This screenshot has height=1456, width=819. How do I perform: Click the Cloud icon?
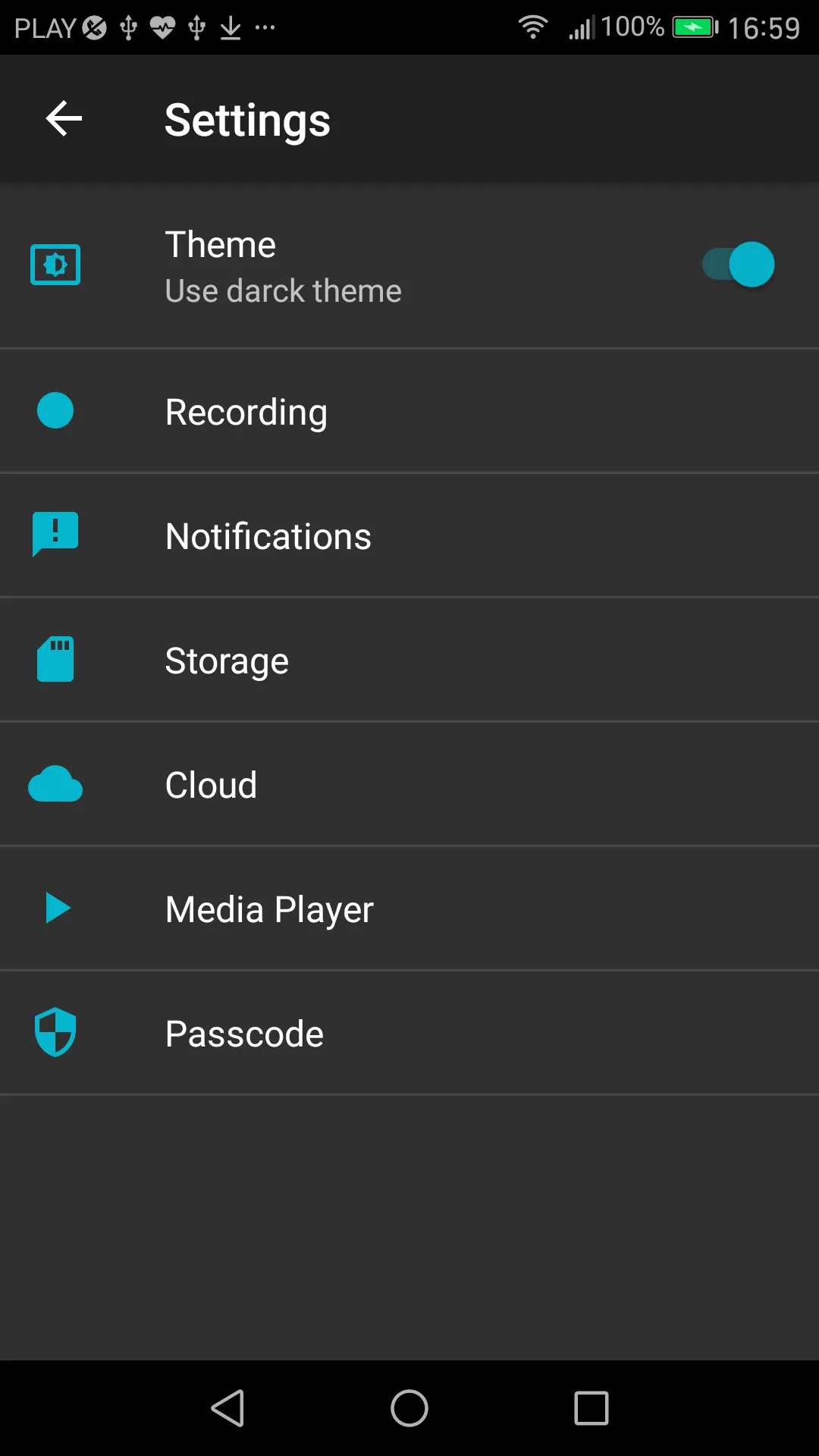pyautogui.click(x=55, y=784)
